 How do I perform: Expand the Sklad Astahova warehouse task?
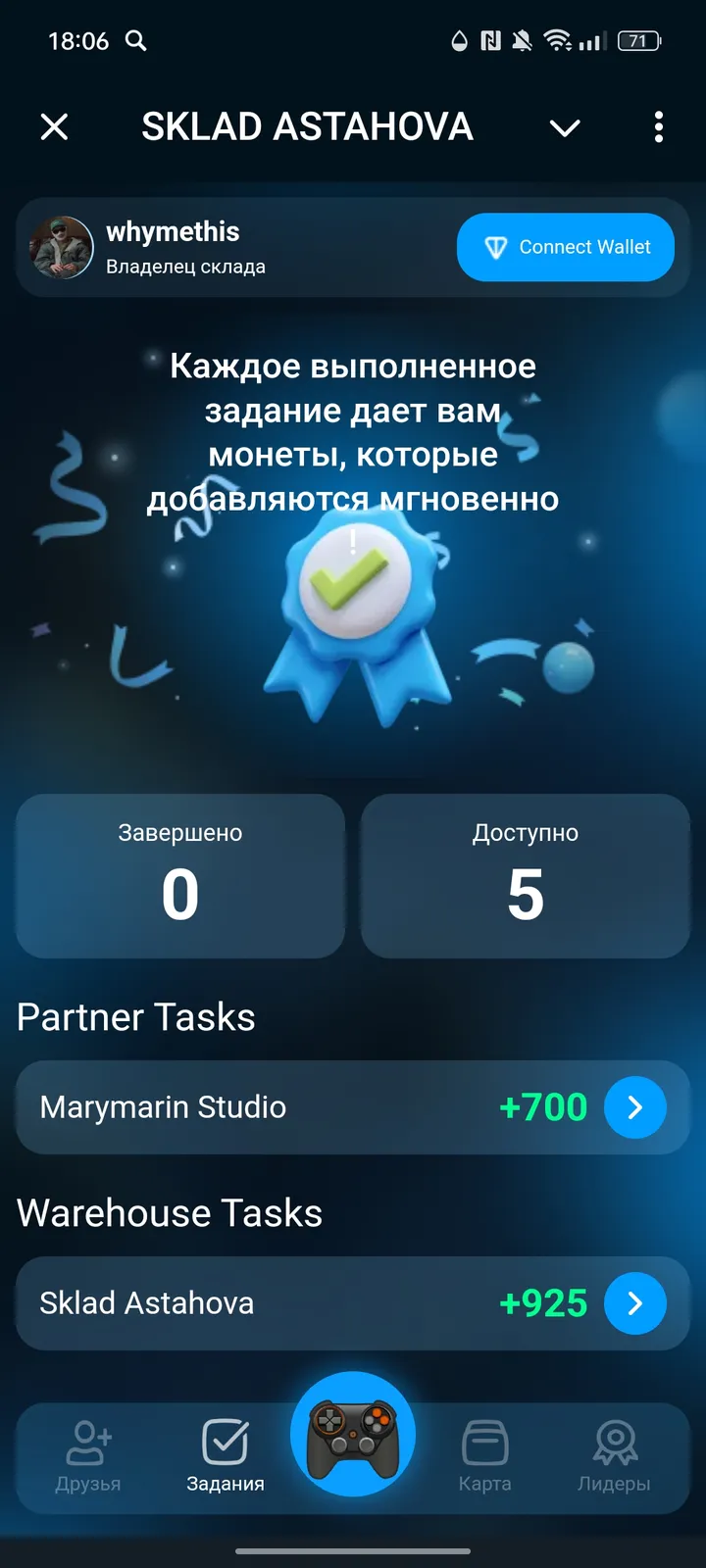click(x=635, y=1303)
